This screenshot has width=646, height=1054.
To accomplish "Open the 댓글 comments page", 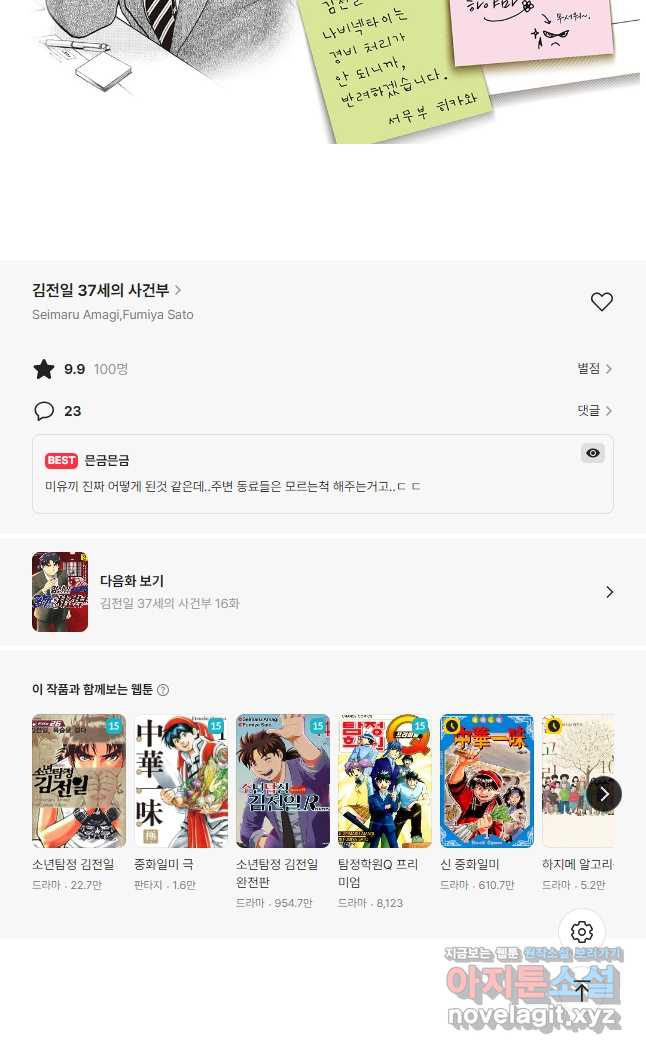I will [594, 411].
